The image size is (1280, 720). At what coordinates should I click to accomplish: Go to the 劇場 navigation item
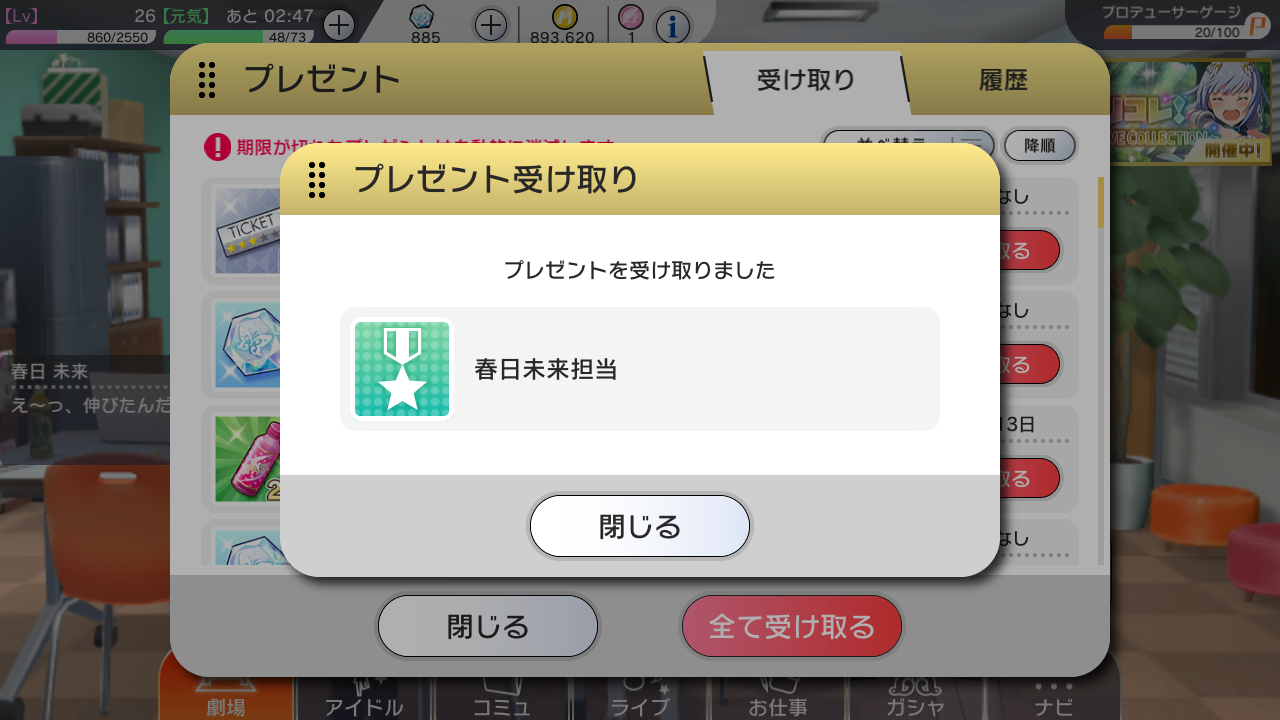[x=227, y=698]
